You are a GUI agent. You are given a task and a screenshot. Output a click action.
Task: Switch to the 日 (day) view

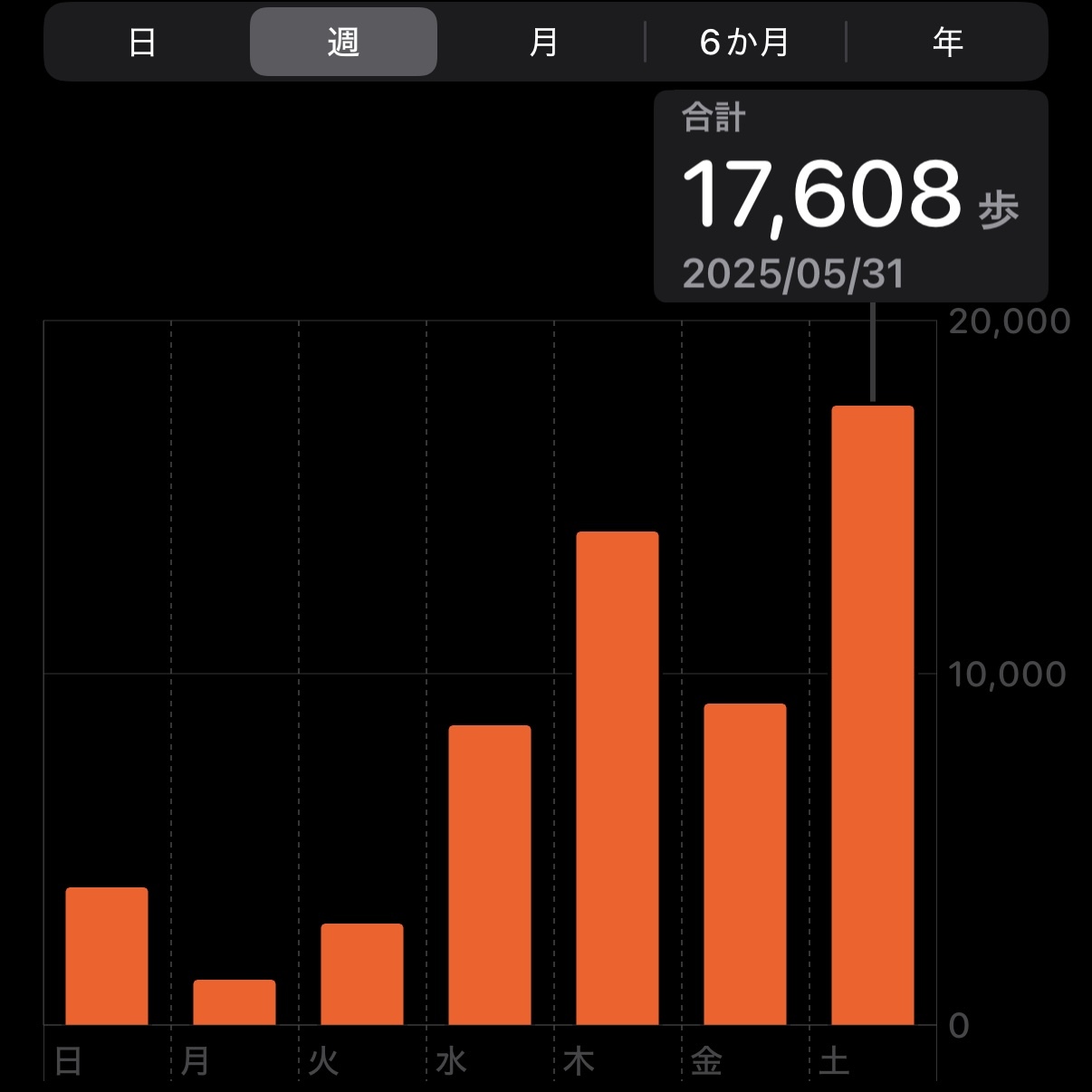click(142, 43)
